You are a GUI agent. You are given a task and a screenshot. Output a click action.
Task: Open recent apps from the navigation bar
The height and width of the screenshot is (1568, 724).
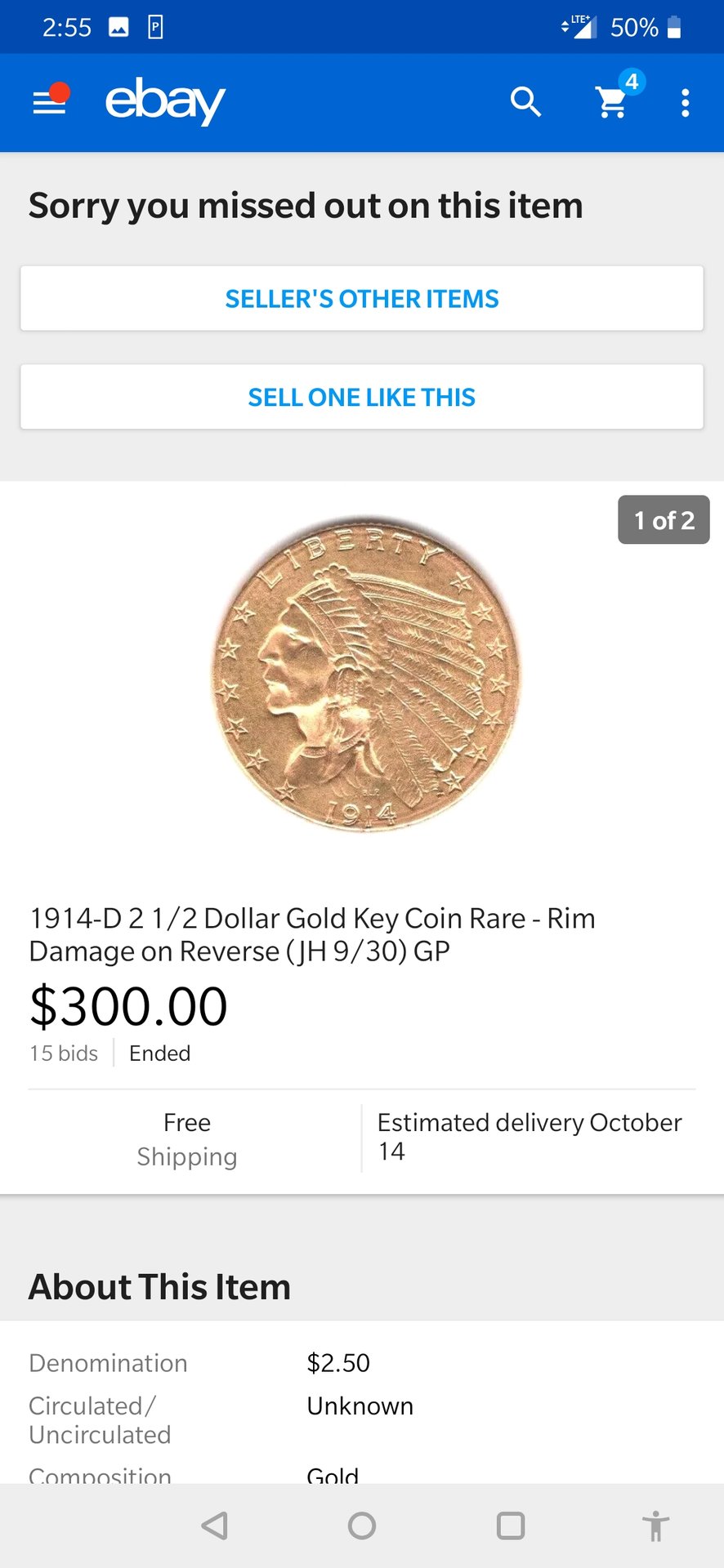[x=510, y=1525]
